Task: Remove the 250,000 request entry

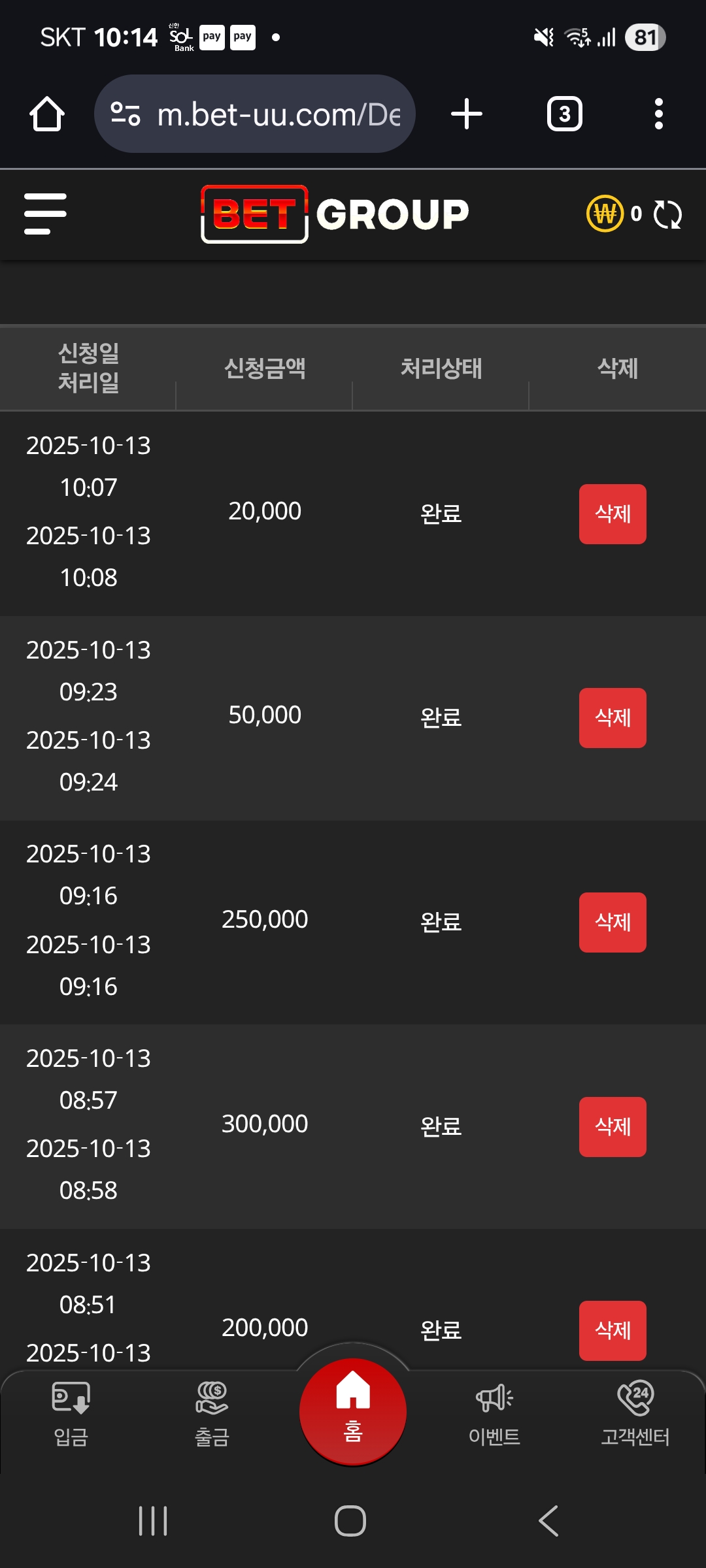Action: click(x=613, y=923)
